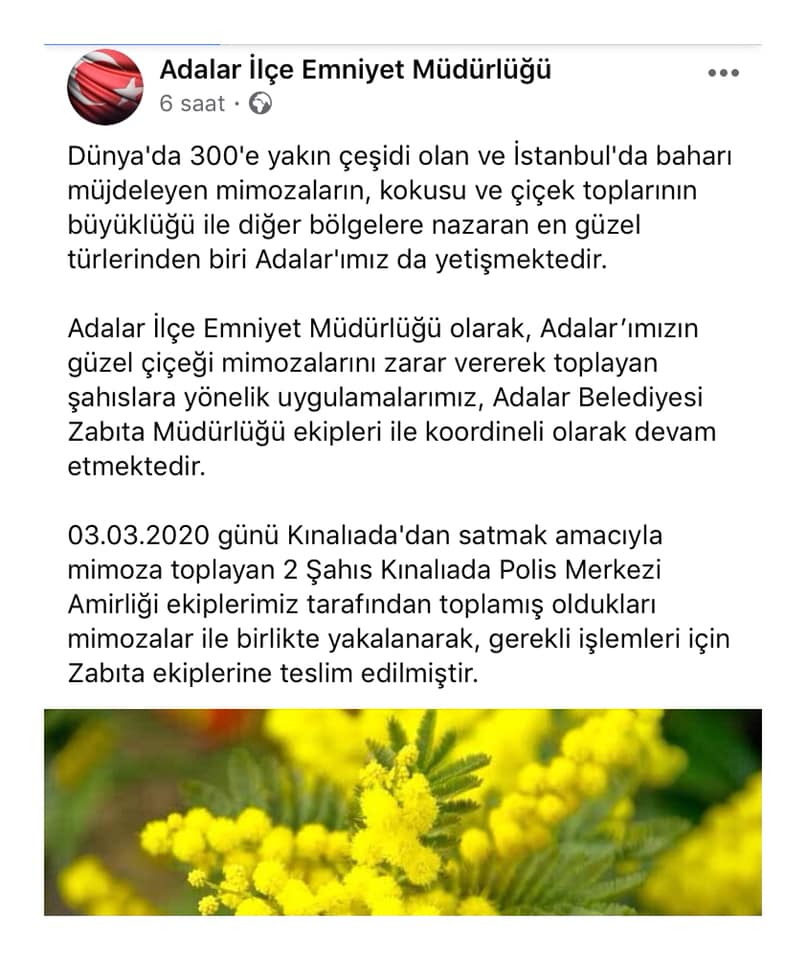This screenshot has width=806, height=960.
Task: Open Adalar İlçe Emniyet Müdürlüğü page name
Action: tap(355, 70)
